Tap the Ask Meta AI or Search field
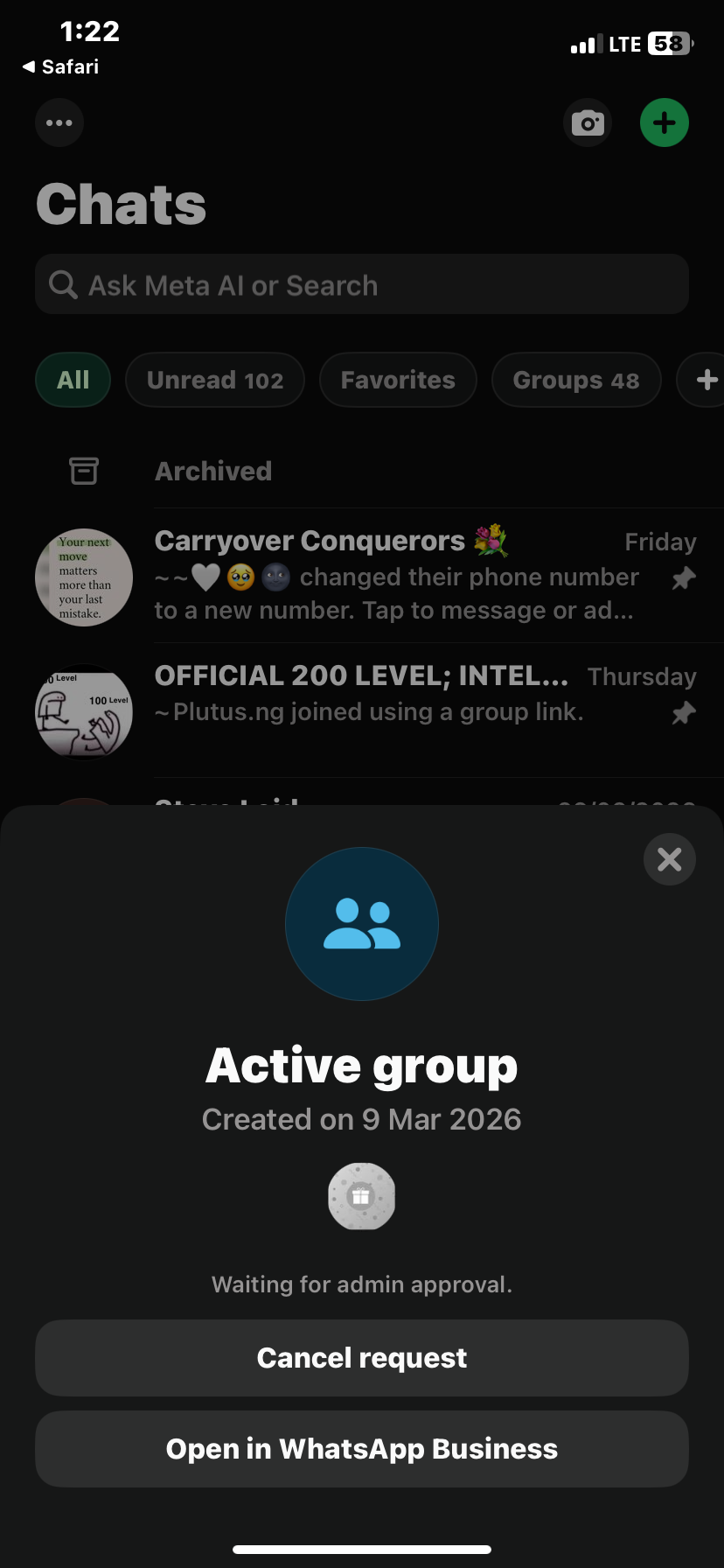 362,285
